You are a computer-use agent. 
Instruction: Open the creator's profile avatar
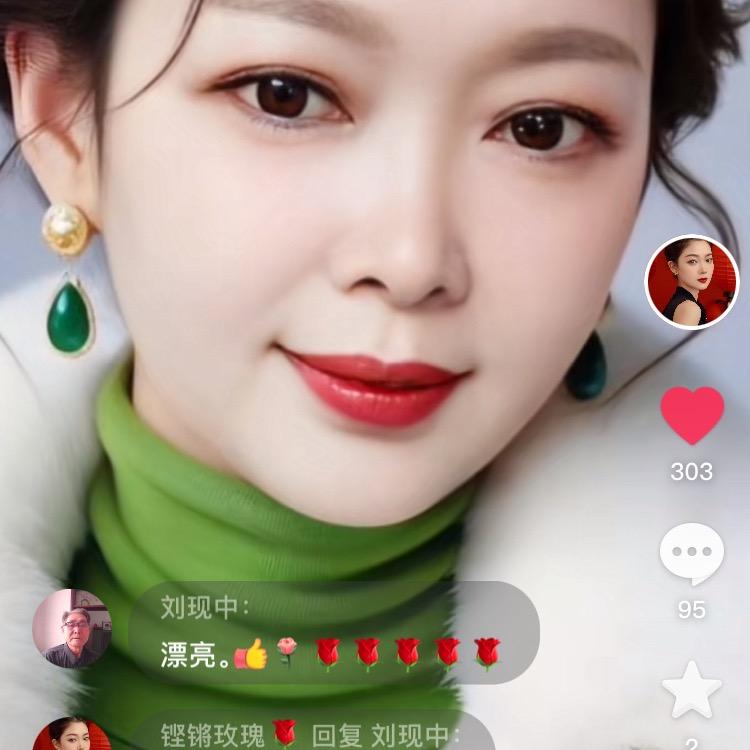[684, 283]
